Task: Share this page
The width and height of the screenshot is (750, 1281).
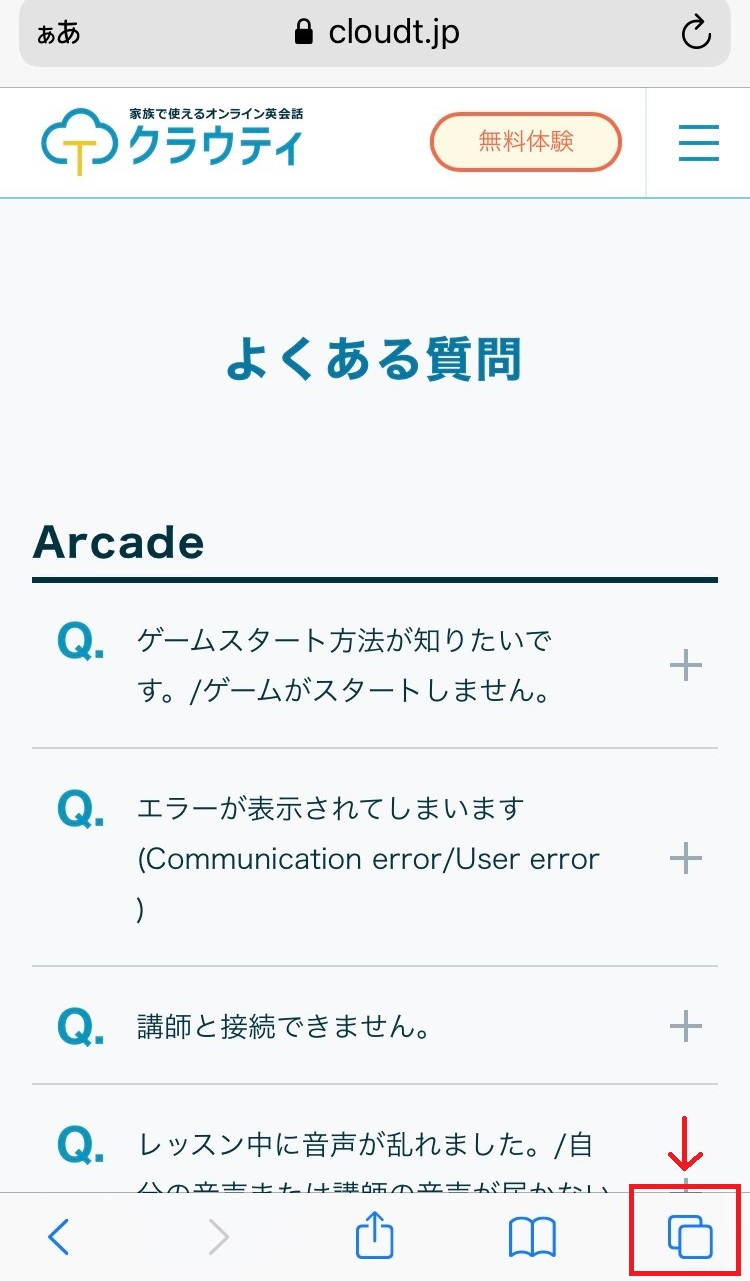Action: point(375,1238)
